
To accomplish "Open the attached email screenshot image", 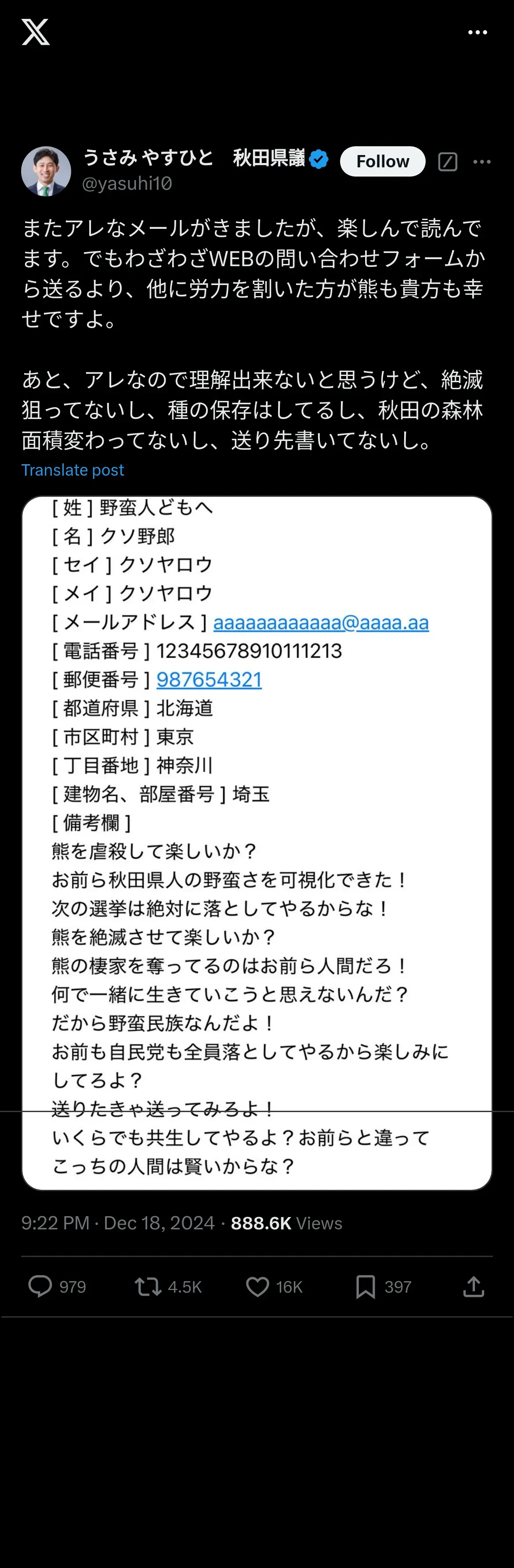I will (x=257, y=843).
